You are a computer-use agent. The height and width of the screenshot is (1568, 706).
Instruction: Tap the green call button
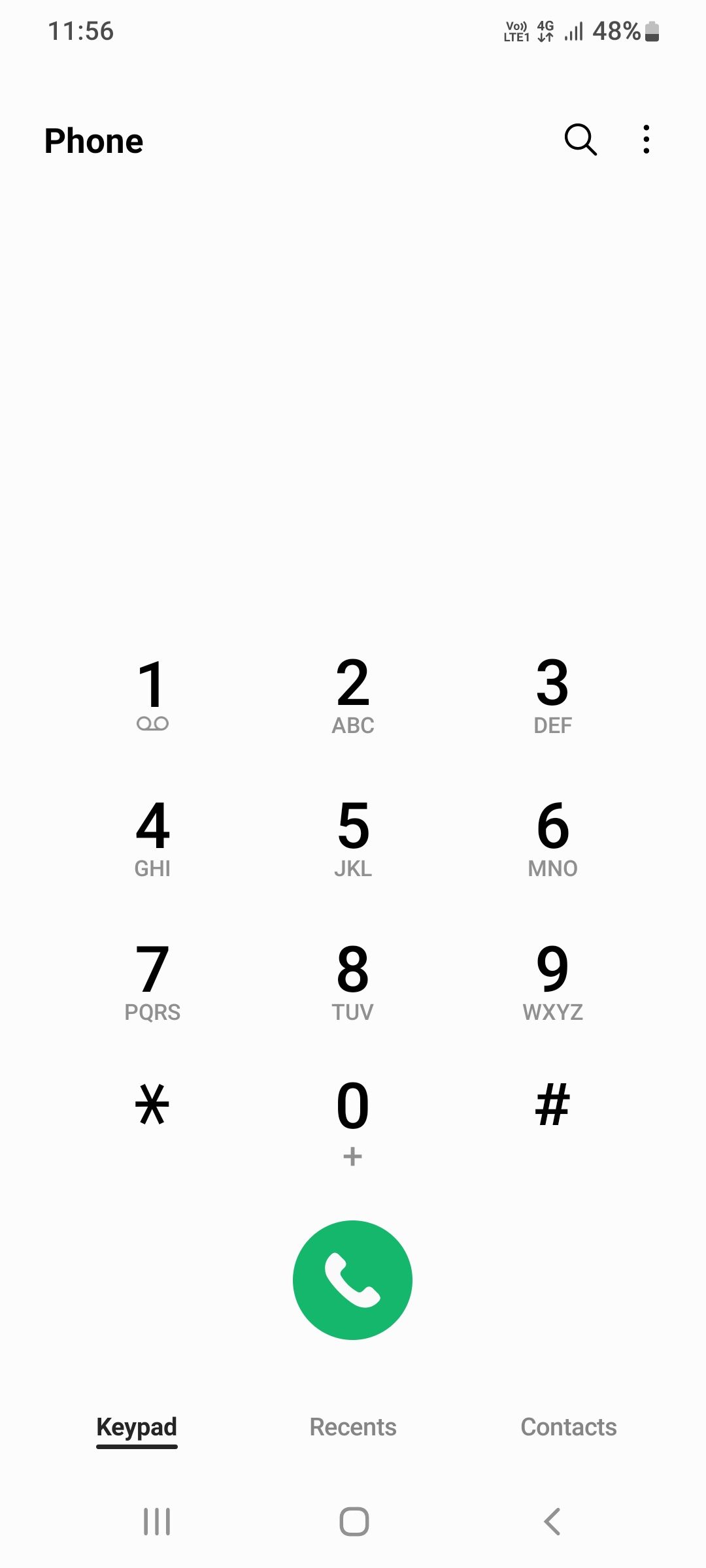(352, 1280)
